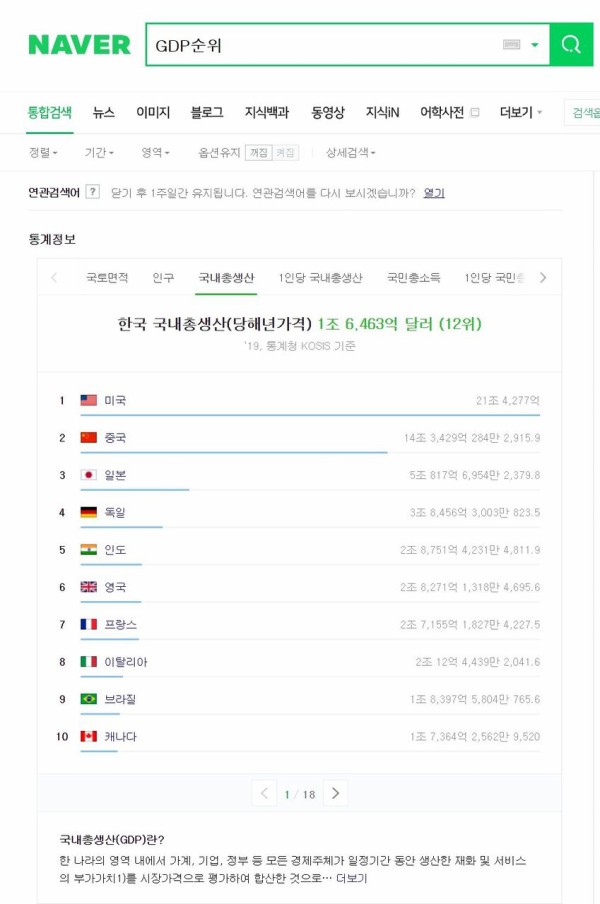Screen dimensions: 600x904
Task: Open the 지식iN tab
Action: [382, 112]
